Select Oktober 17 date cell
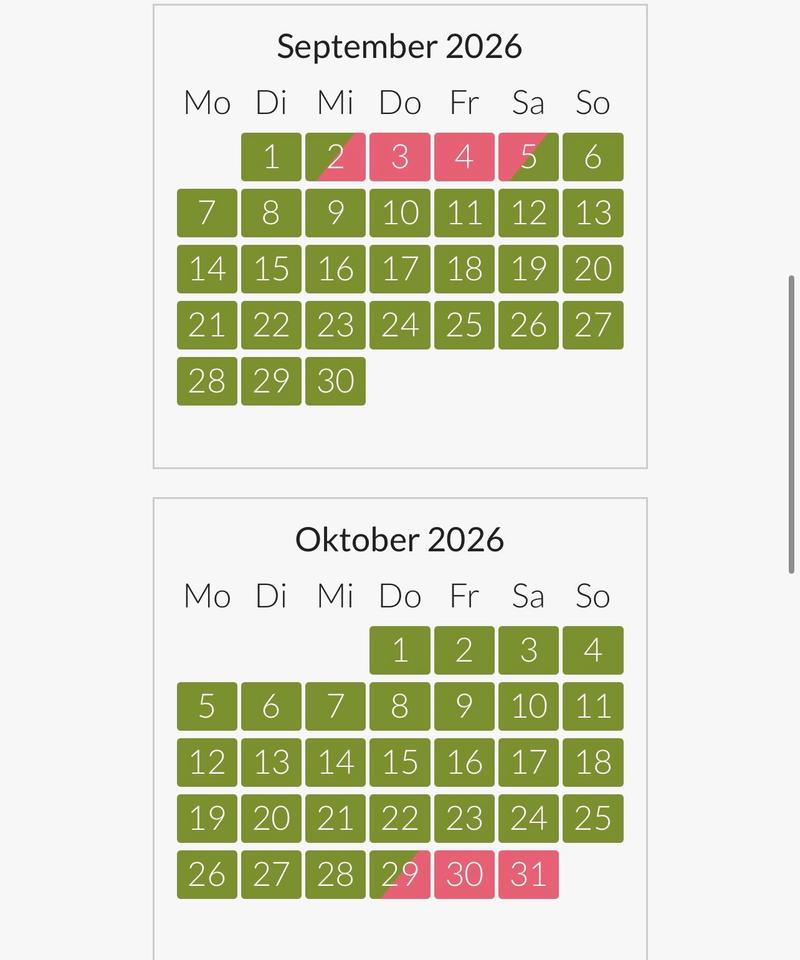This screenshot has width=800, height=960. pos(528,762)
